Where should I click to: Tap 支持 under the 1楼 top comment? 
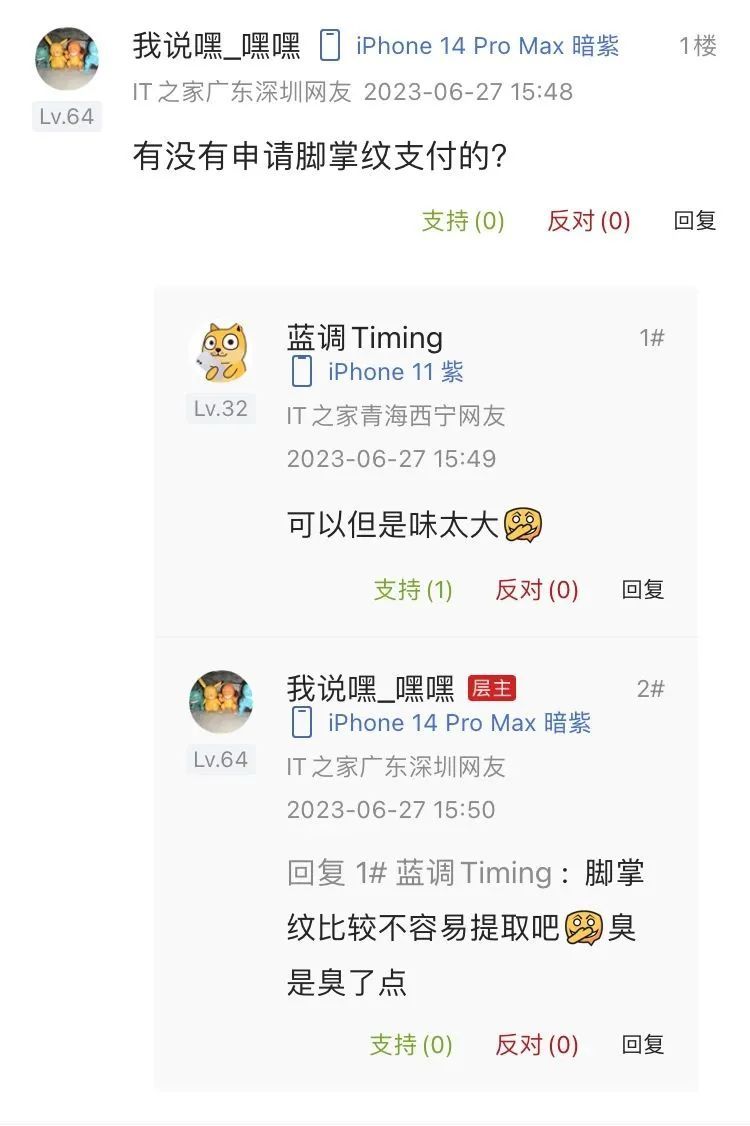462,221
